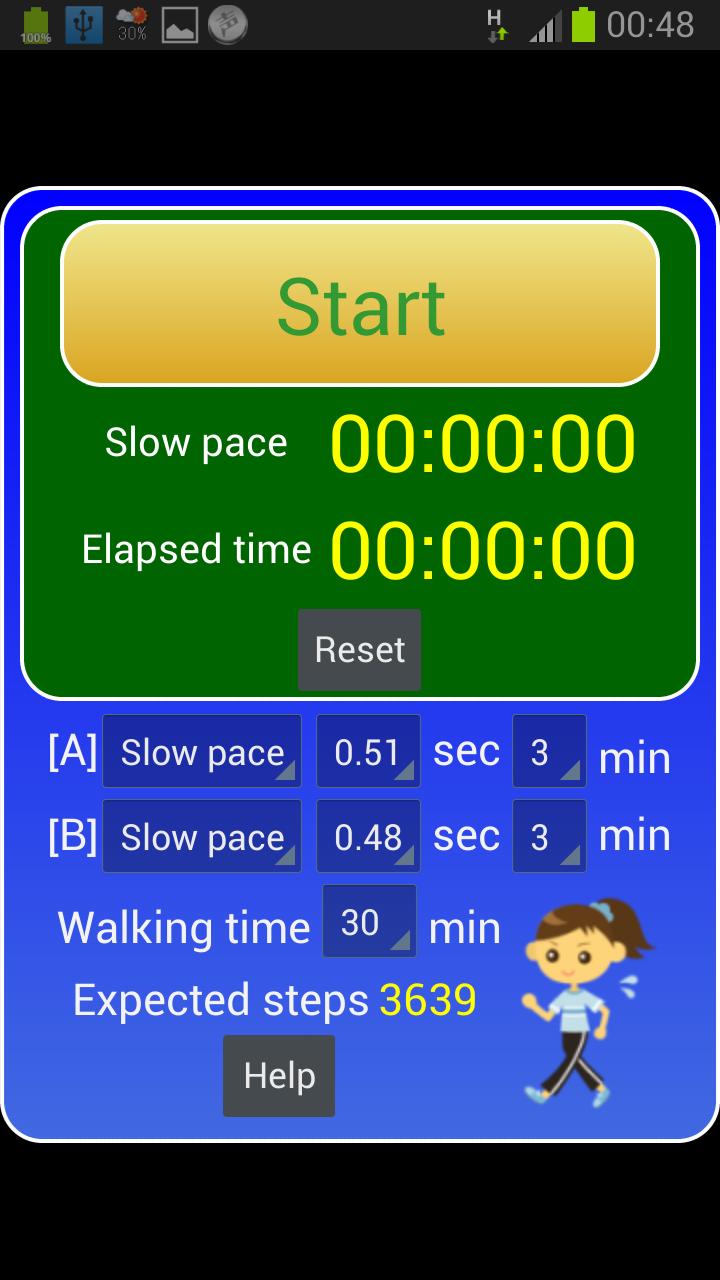Change the [A] seconds value of 0.51
This screenshot has height=1280, width=720.
(x=368, y=751)
